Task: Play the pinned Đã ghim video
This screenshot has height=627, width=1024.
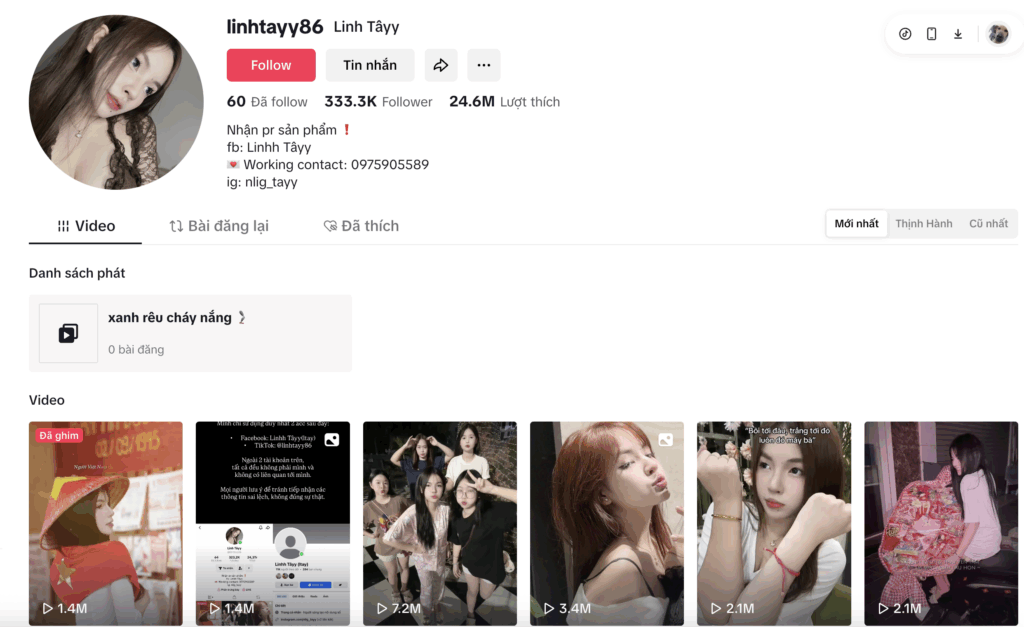Action: tap(106, 523)
